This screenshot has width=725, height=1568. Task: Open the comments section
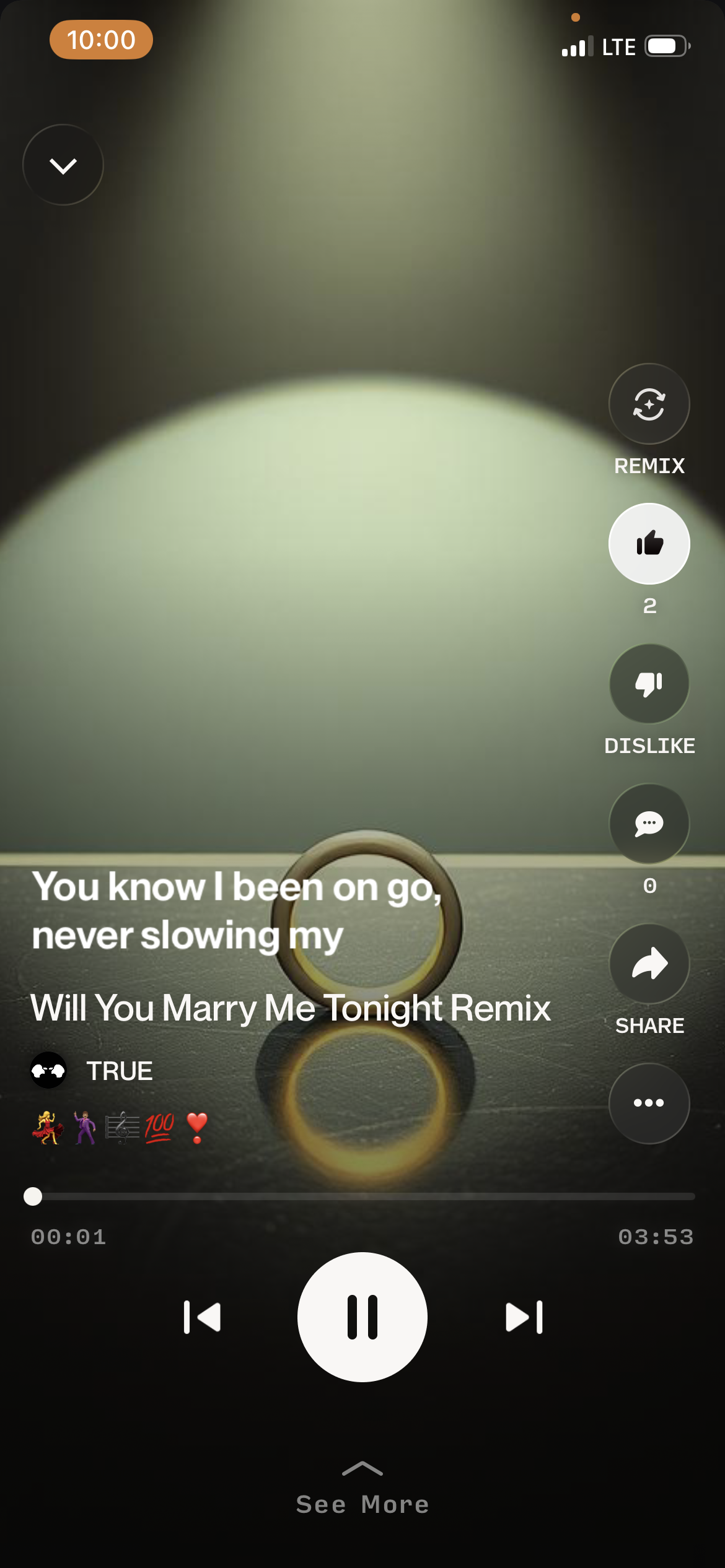coord(649,823)
